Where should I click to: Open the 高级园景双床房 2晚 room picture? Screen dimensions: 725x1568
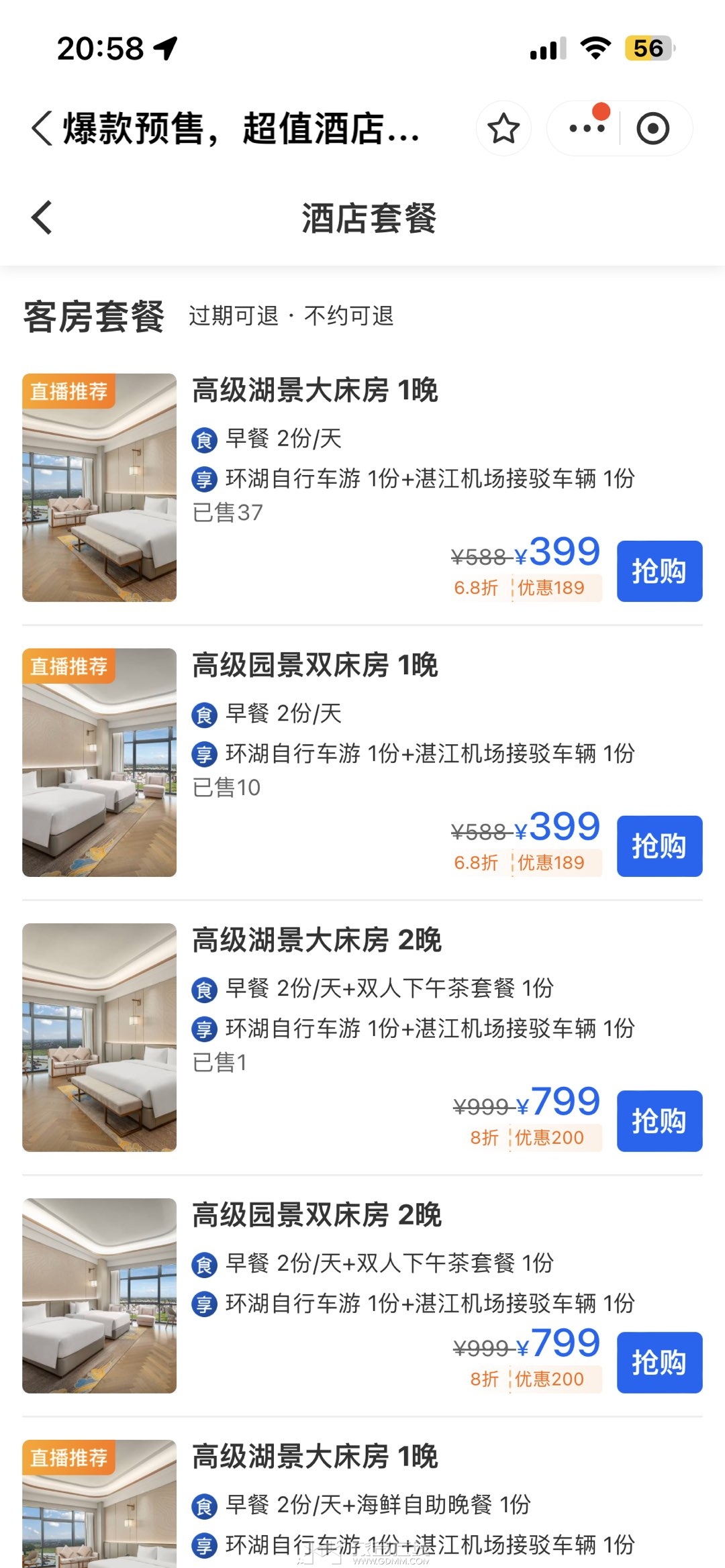point(99,1296)
